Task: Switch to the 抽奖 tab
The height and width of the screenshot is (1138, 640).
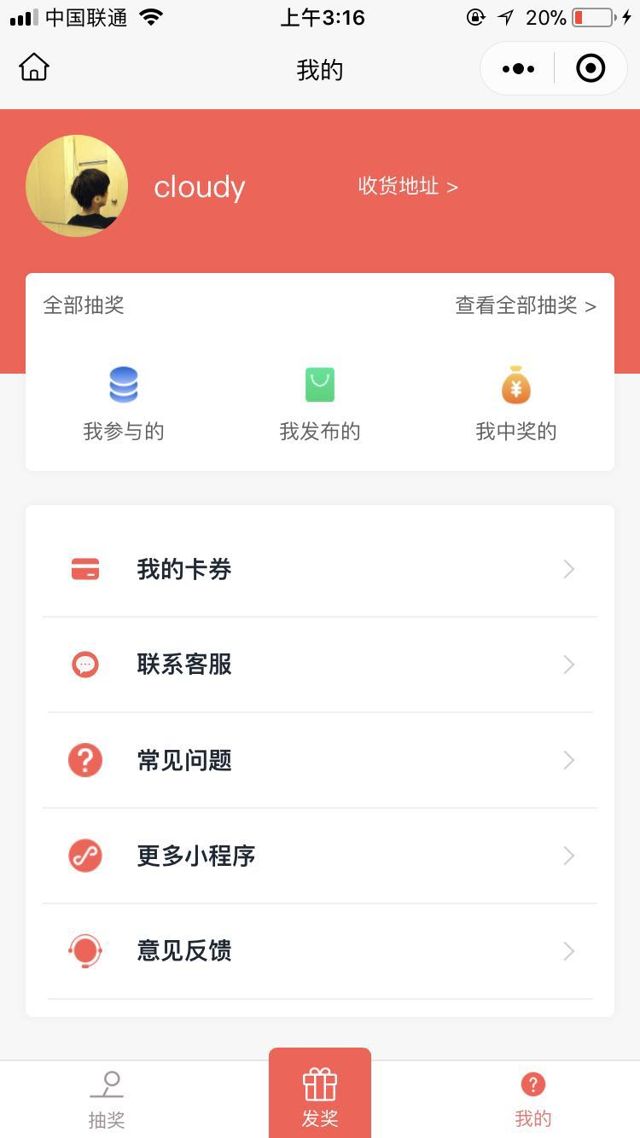Action: [x=106, y=1099]
